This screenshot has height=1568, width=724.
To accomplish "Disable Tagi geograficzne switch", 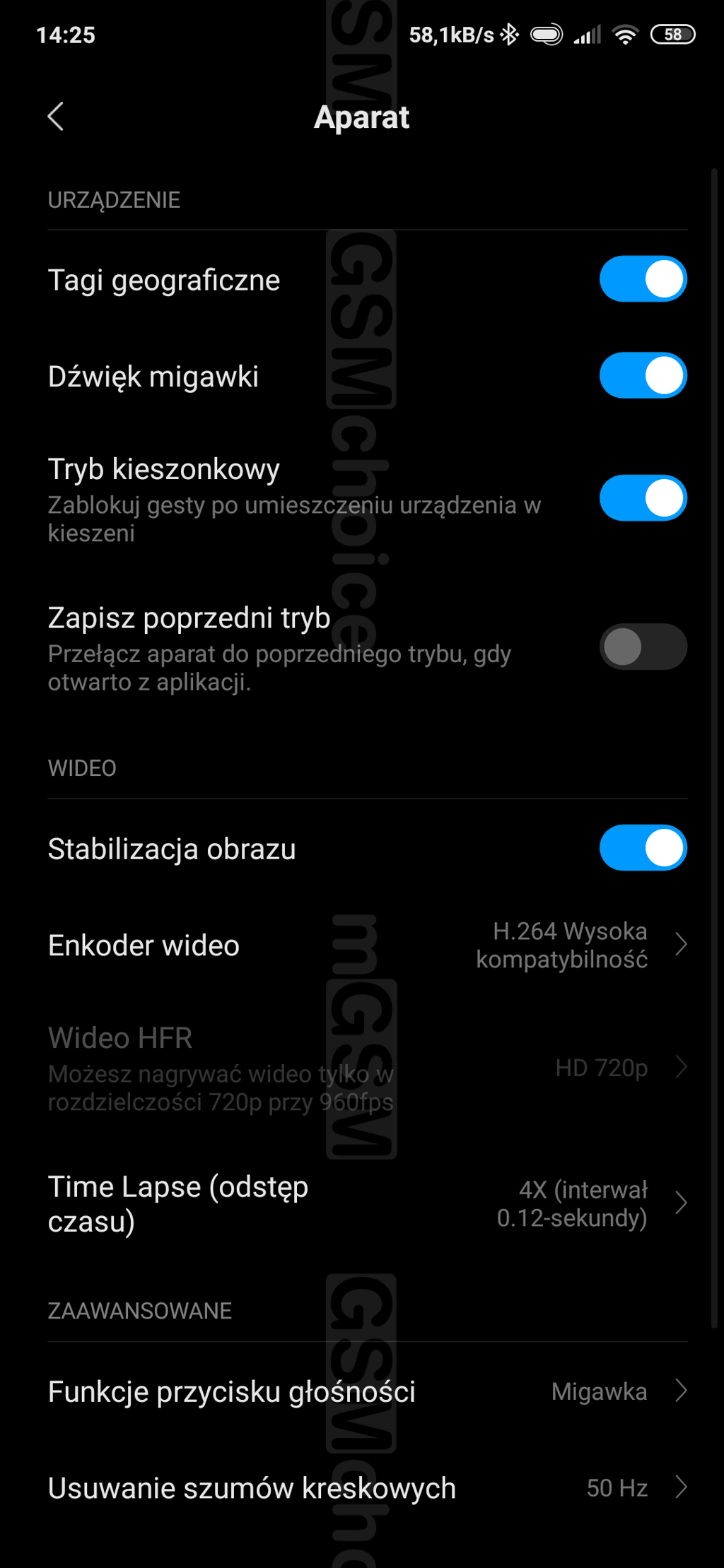I will click(x=643, y=279).
